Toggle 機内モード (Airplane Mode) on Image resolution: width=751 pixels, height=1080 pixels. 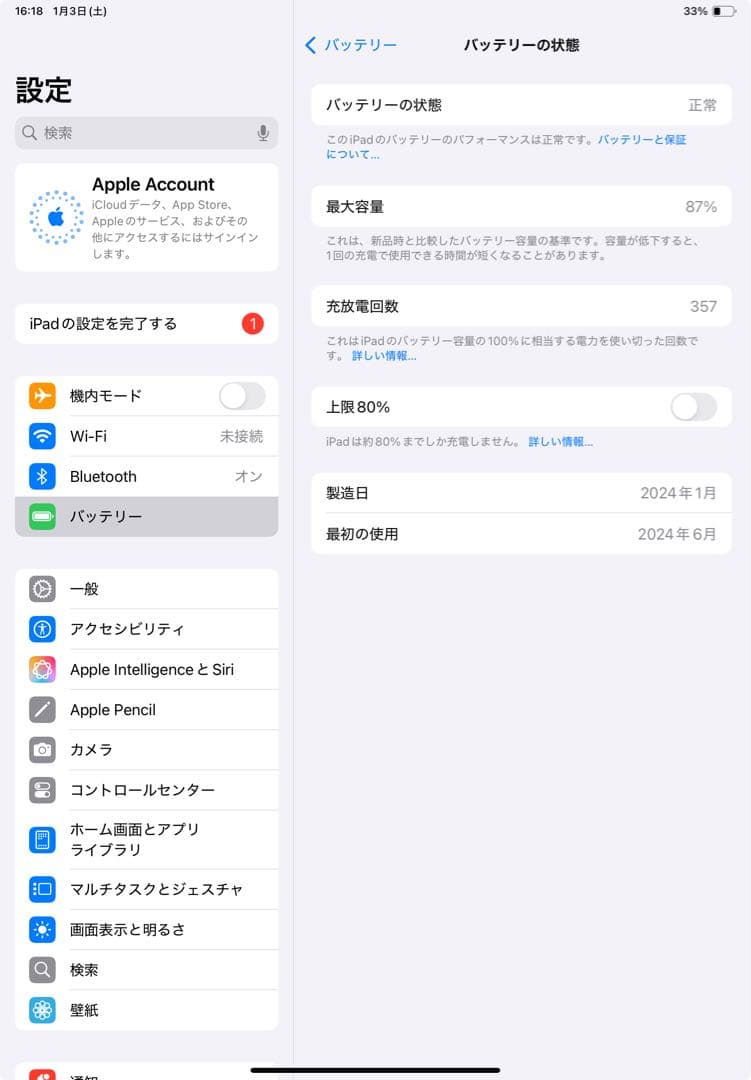click(x=243, y=396)
